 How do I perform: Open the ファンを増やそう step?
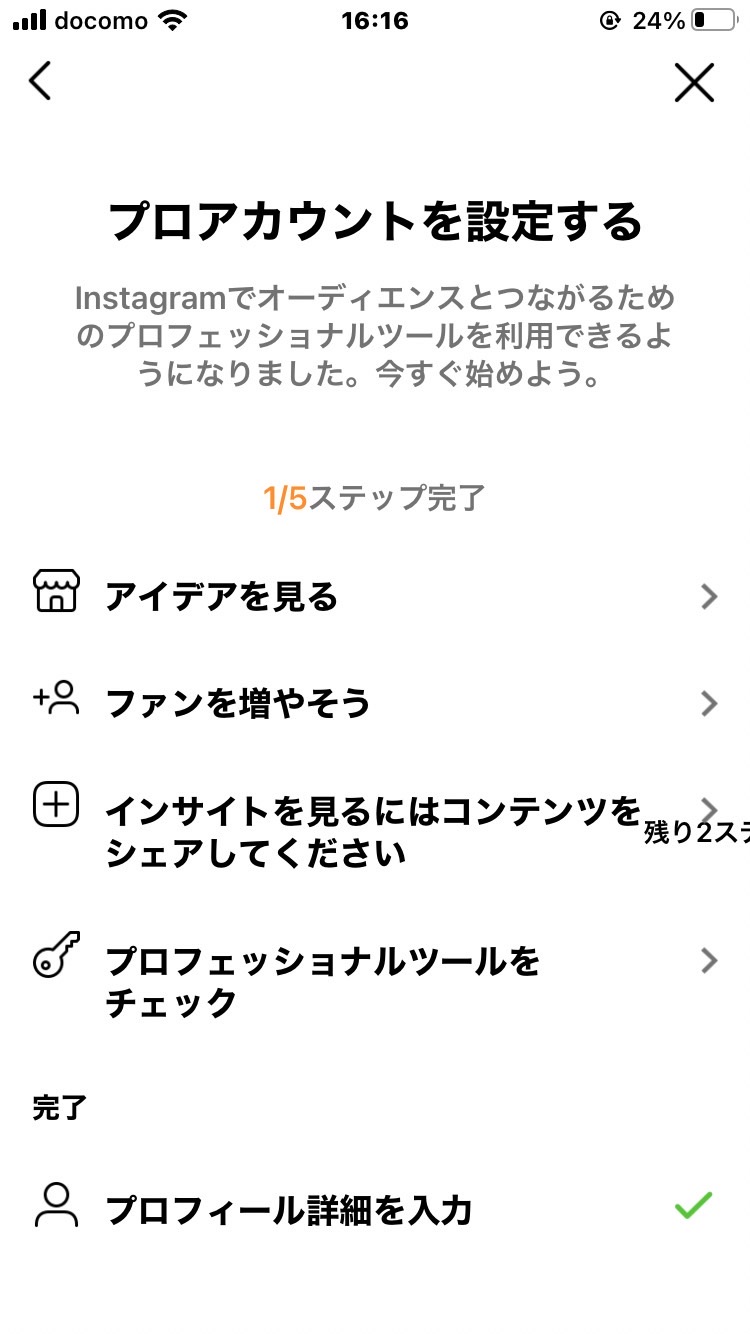click(375, 703)
